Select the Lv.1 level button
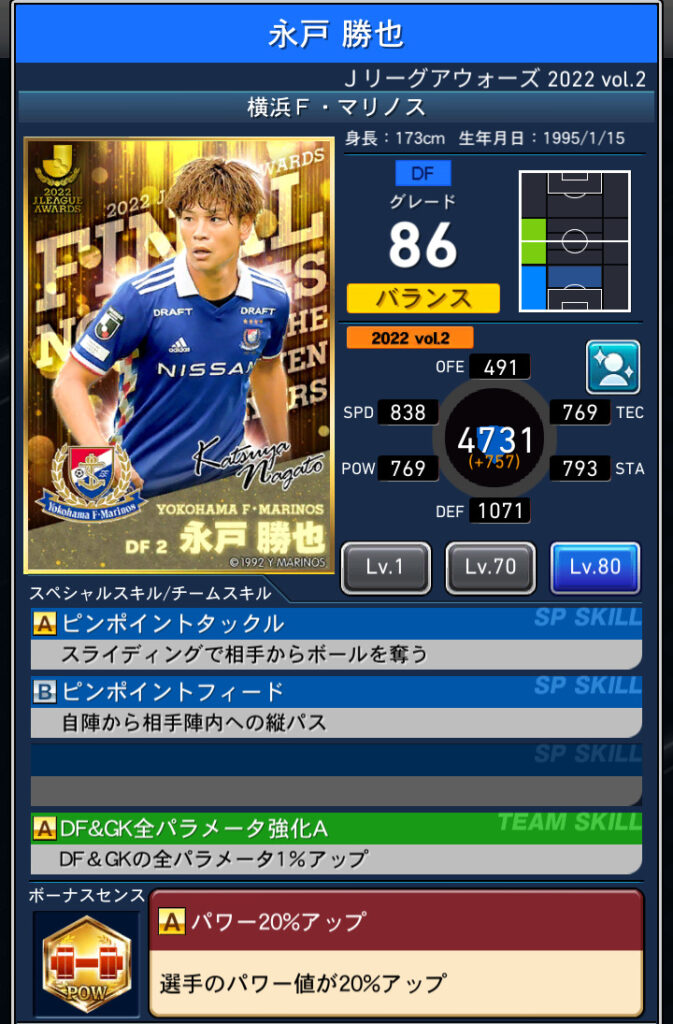This screenshot has width=673, height=1024. click(386, 567)
